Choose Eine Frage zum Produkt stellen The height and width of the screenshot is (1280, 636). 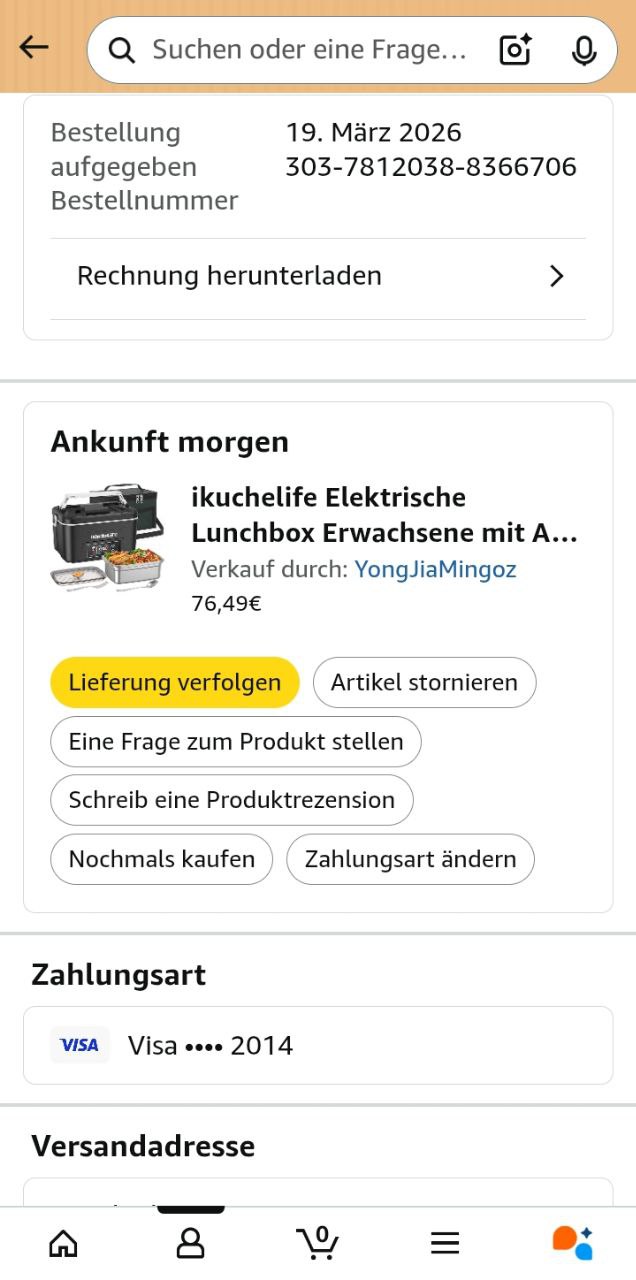click(x=236, y=742)
